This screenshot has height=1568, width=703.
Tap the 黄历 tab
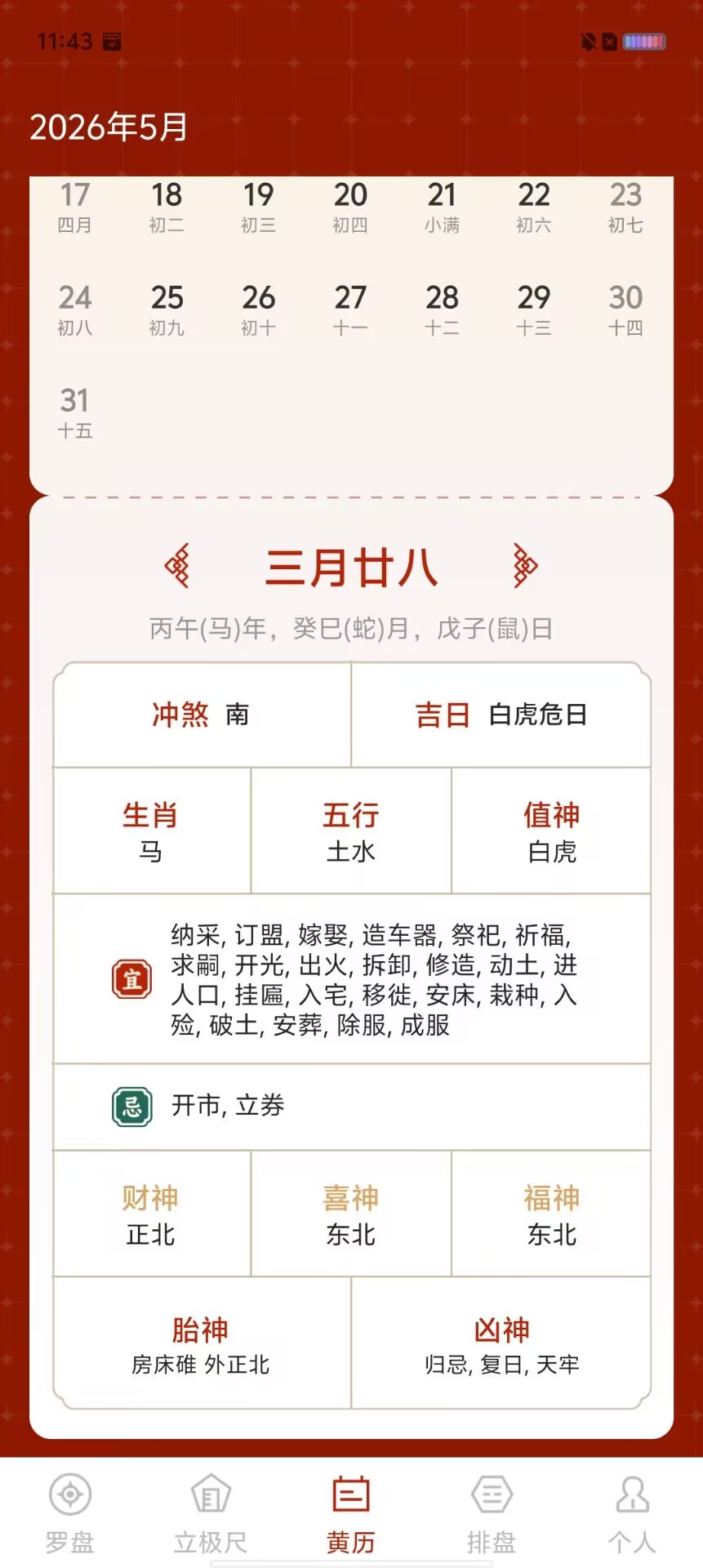click(351, 1513)
